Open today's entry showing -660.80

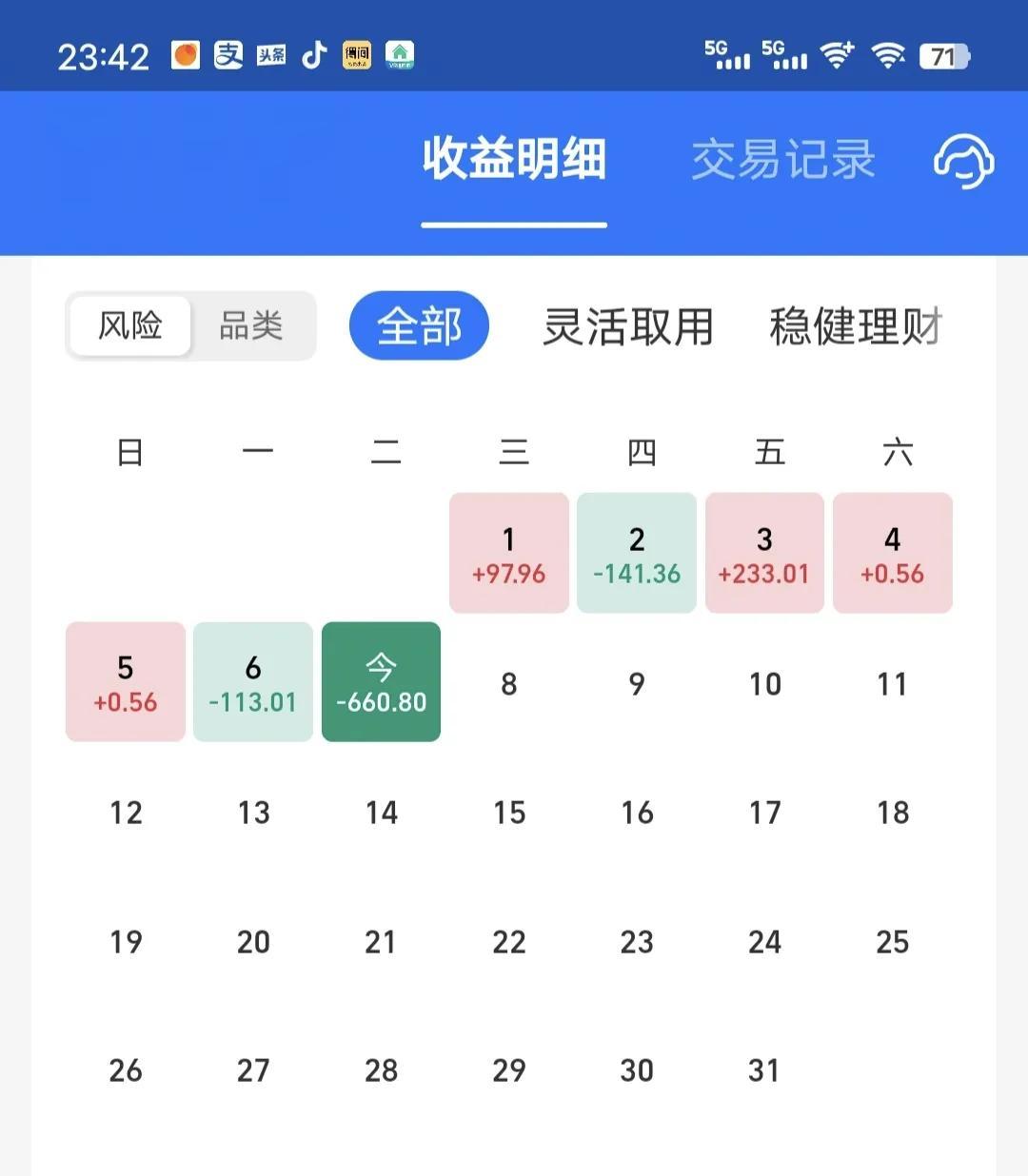[381, 682]
